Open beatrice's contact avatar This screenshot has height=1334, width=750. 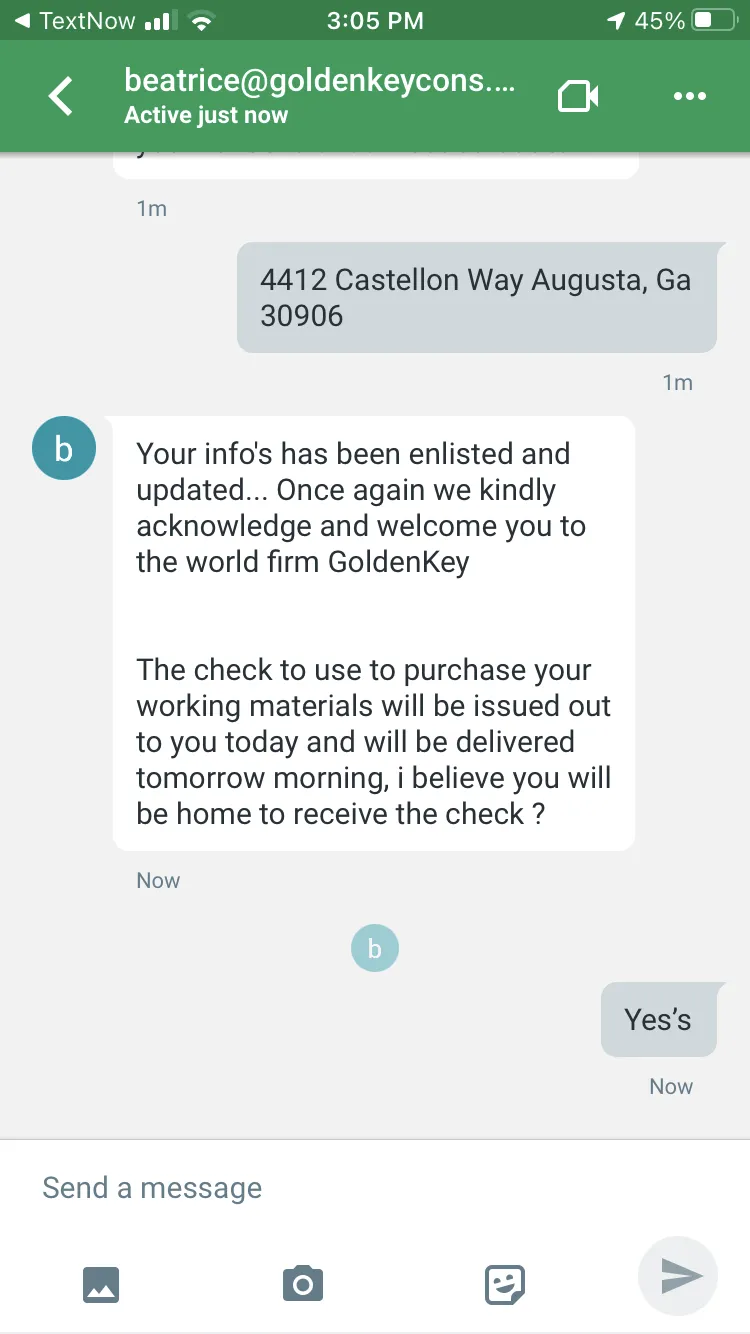point(64,449)
